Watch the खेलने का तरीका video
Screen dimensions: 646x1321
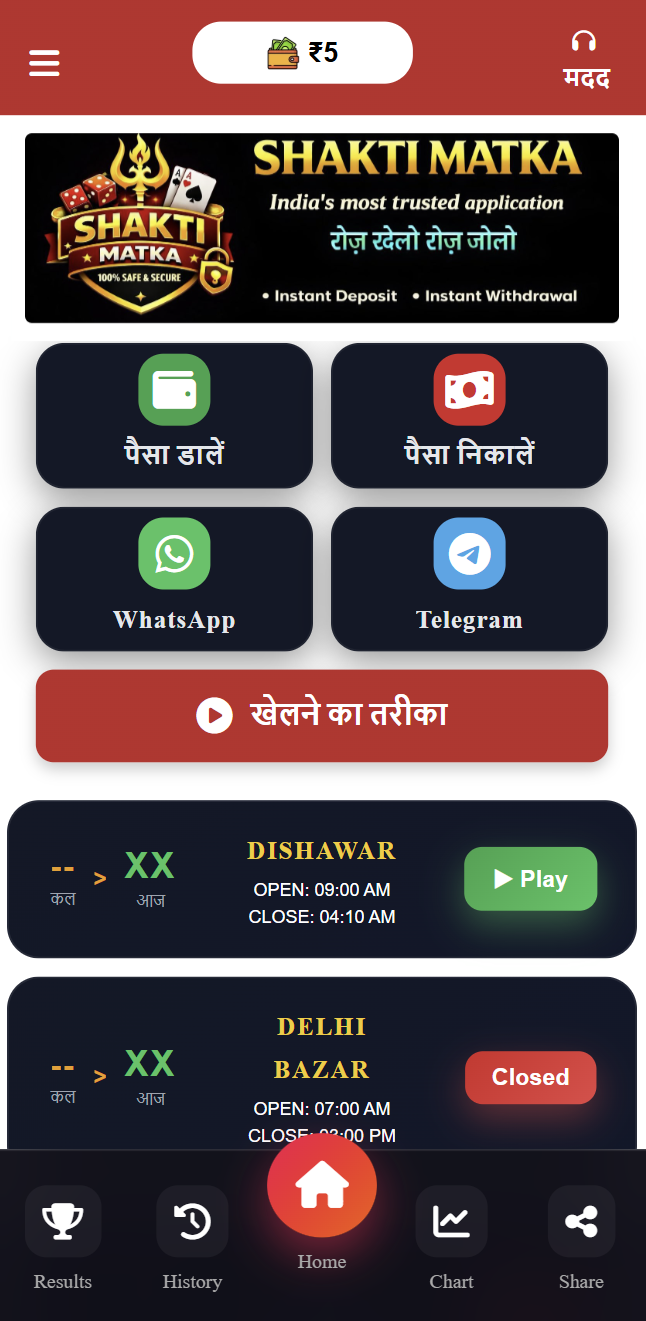pyautogui.click(x=322, y=716)
